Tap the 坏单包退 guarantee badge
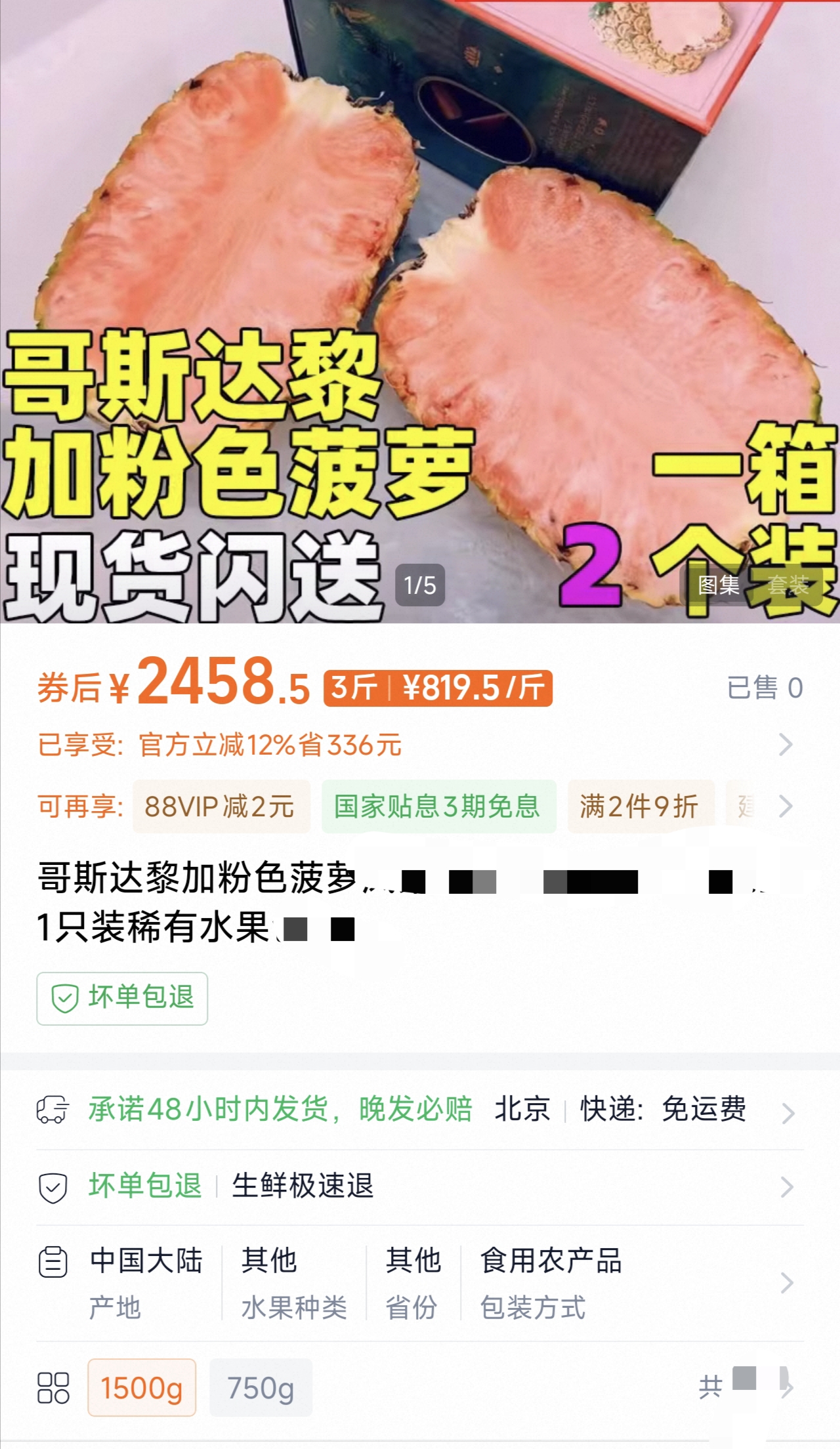The height and width of the screenshot is (1449, 840). [122, 998]
